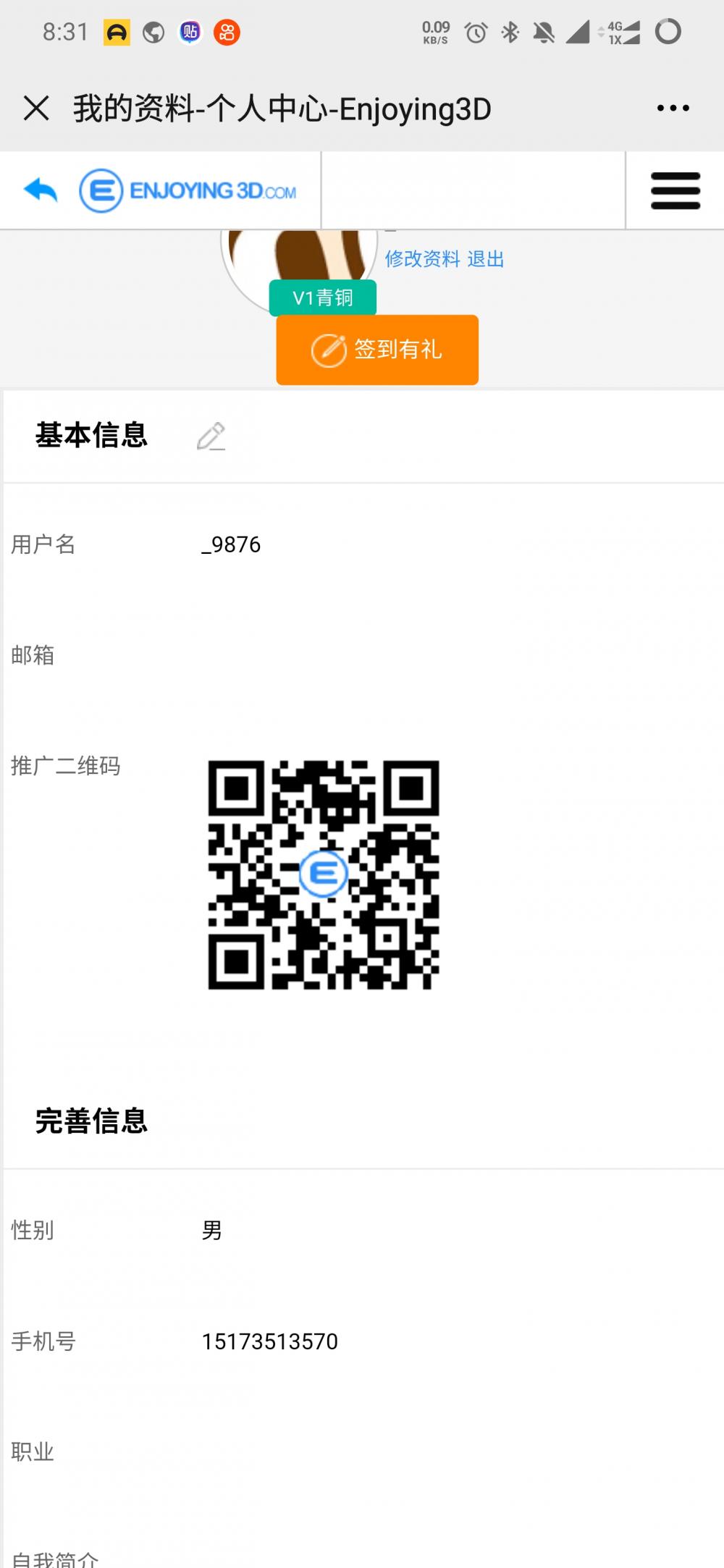Open the Enjoying 3D logo home link
The width and height of the screenshot is (724, 1568).
188,191
